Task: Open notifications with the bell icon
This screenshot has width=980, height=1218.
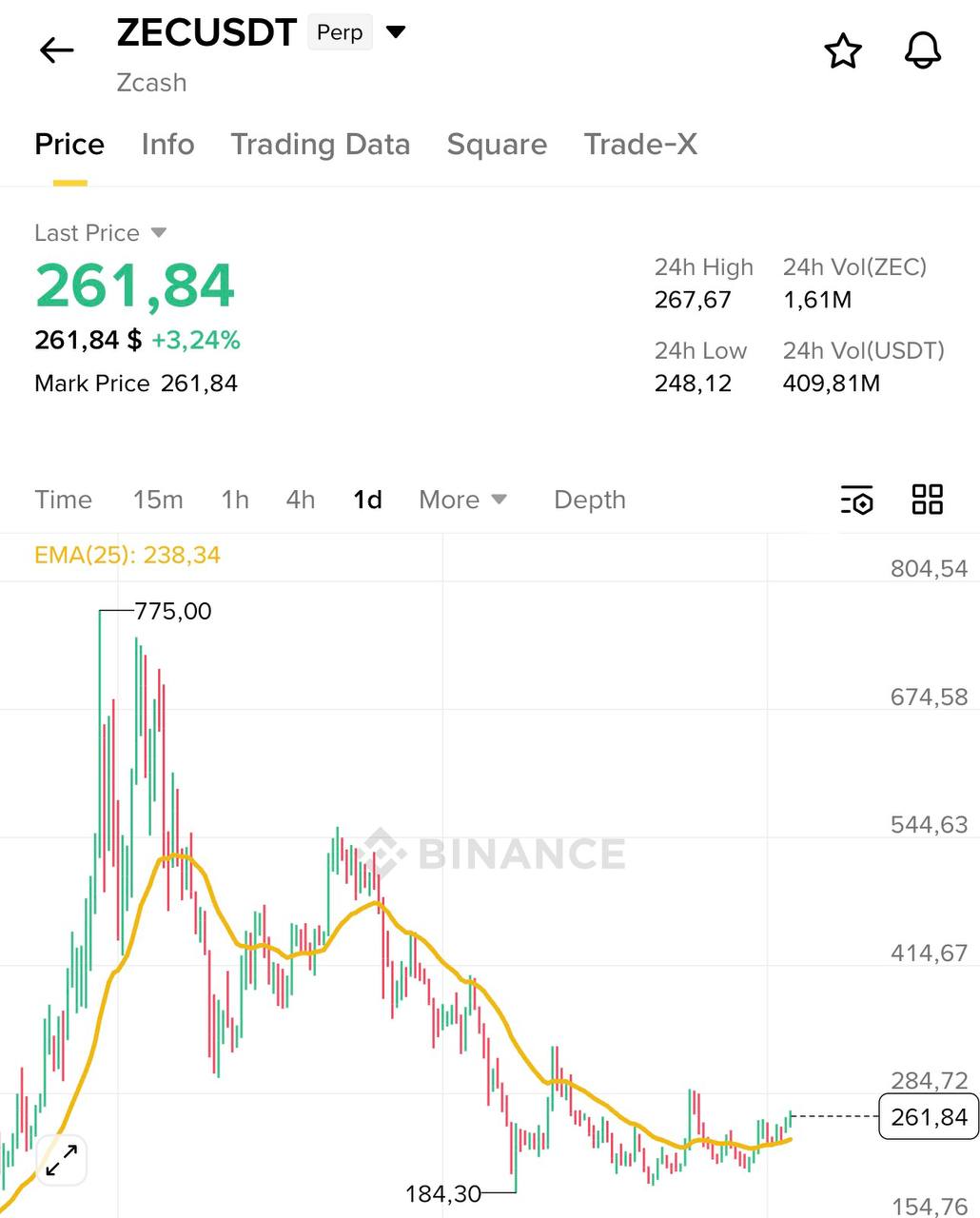Action: [921, 51]
